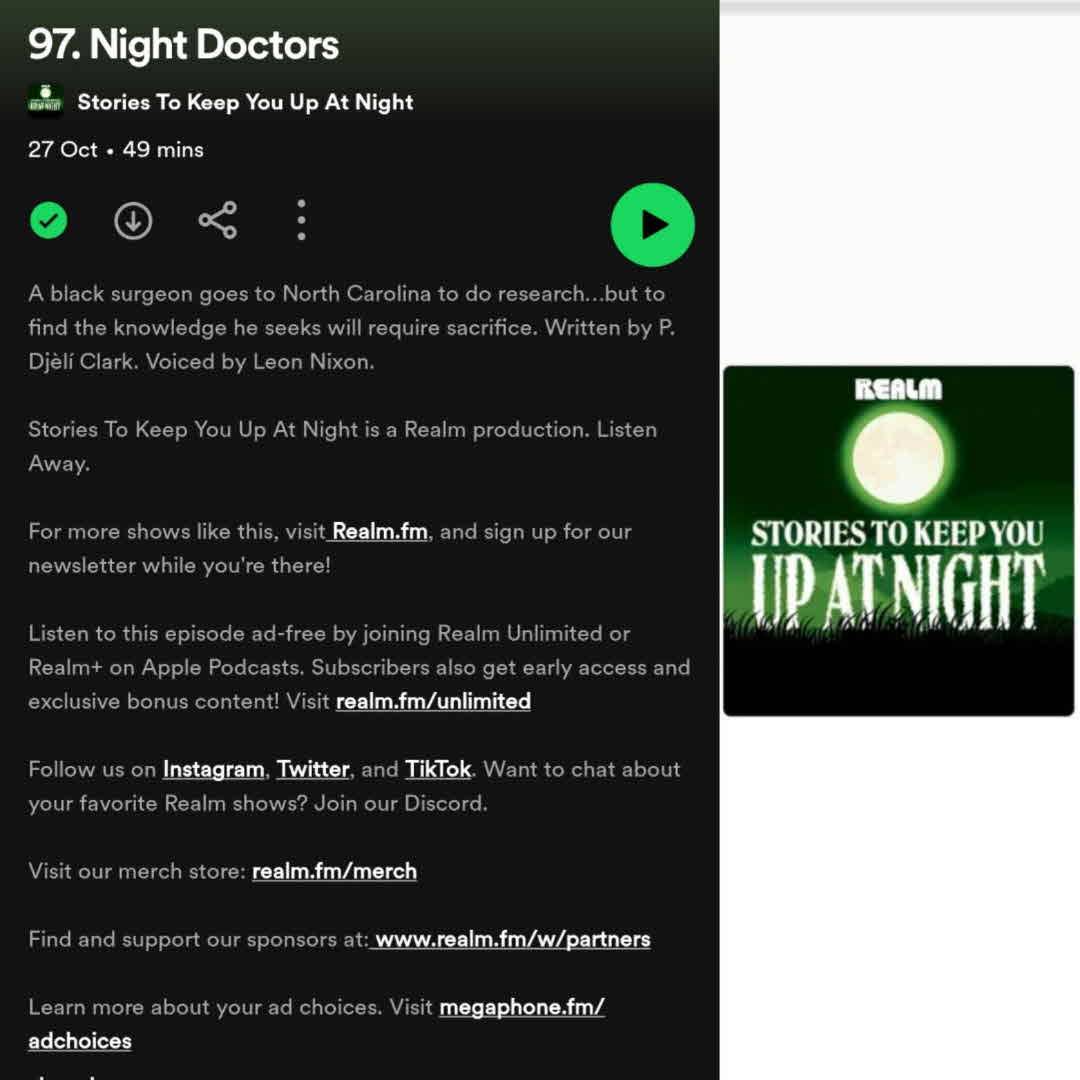Open the three-dot options menu
Screen dimensions: 1080x1080
click(301, 220)
